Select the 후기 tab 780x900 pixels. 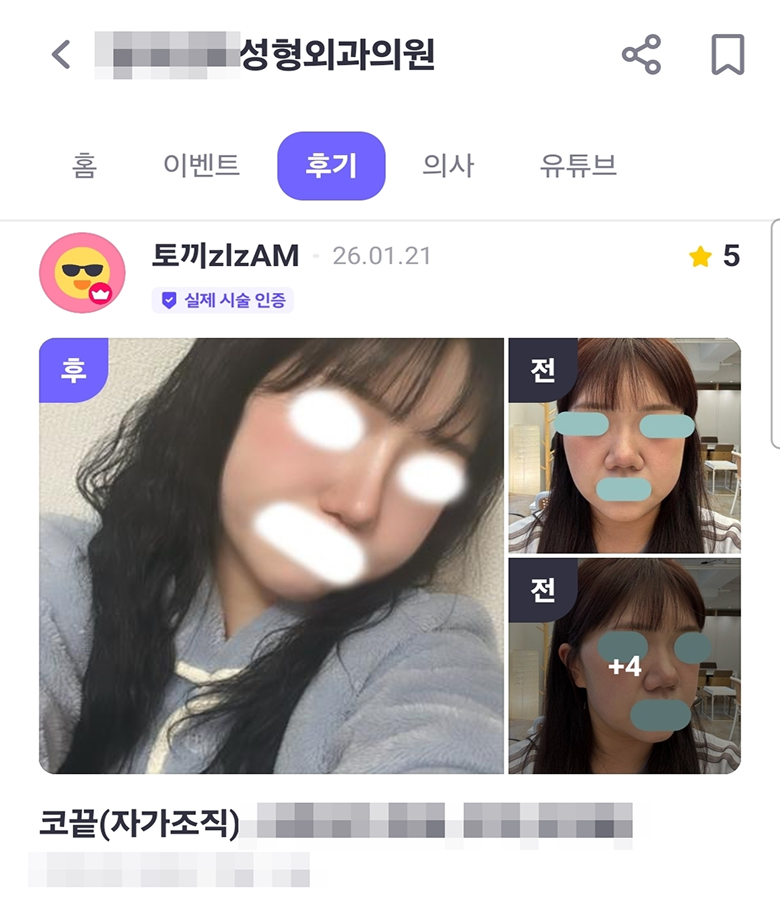[x=331, y=166]
